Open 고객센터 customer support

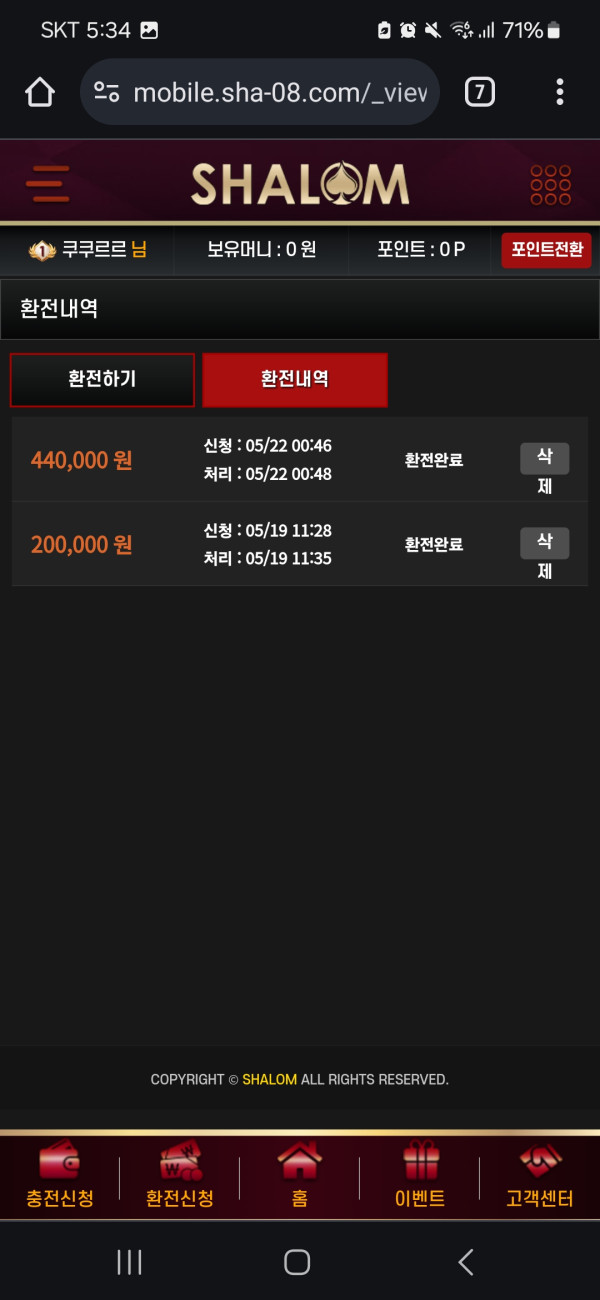click(540, 1177)
